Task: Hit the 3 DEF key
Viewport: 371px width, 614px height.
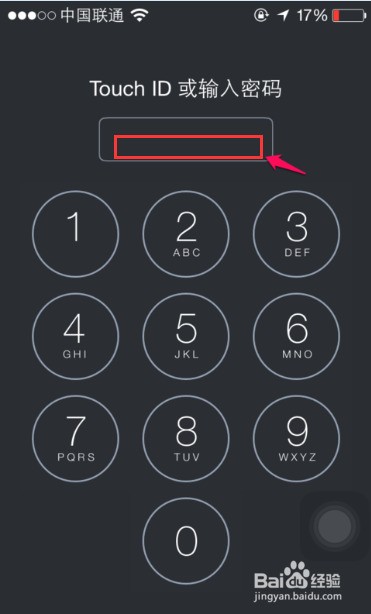Action: coord(297,234)
